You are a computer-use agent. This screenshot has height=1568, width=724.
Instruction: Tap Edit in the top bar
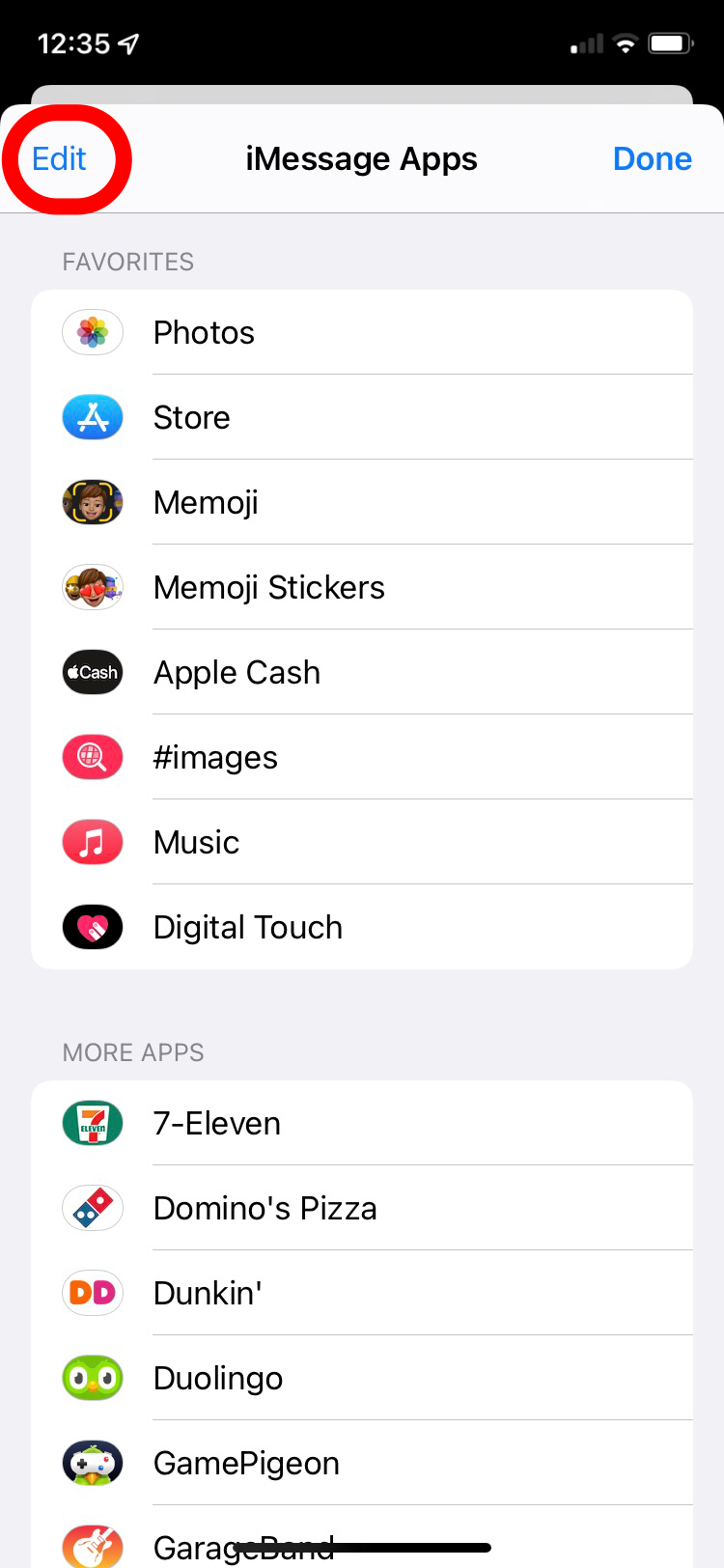click(x=60, y=159)
